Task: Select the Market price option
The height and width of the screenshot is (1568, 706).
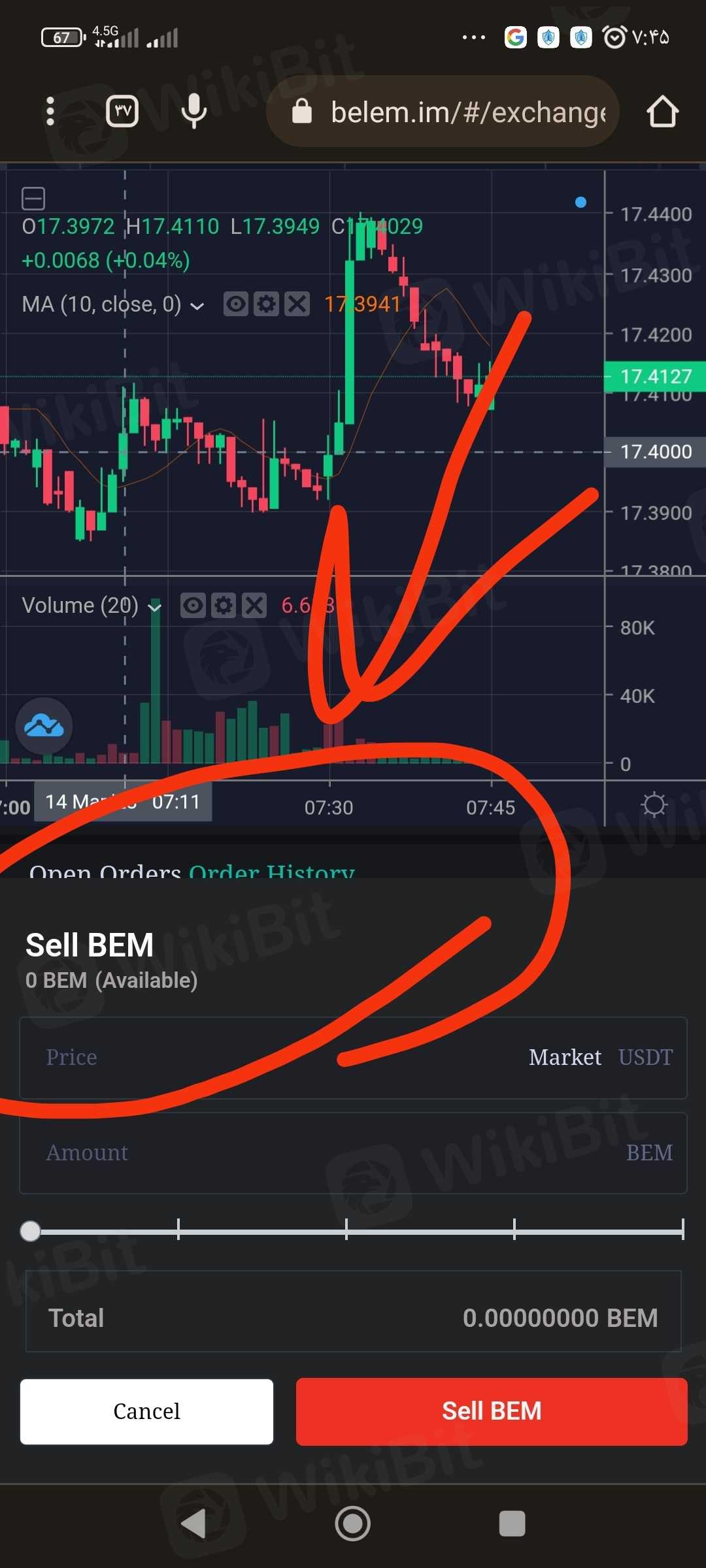Action: 565,1057
